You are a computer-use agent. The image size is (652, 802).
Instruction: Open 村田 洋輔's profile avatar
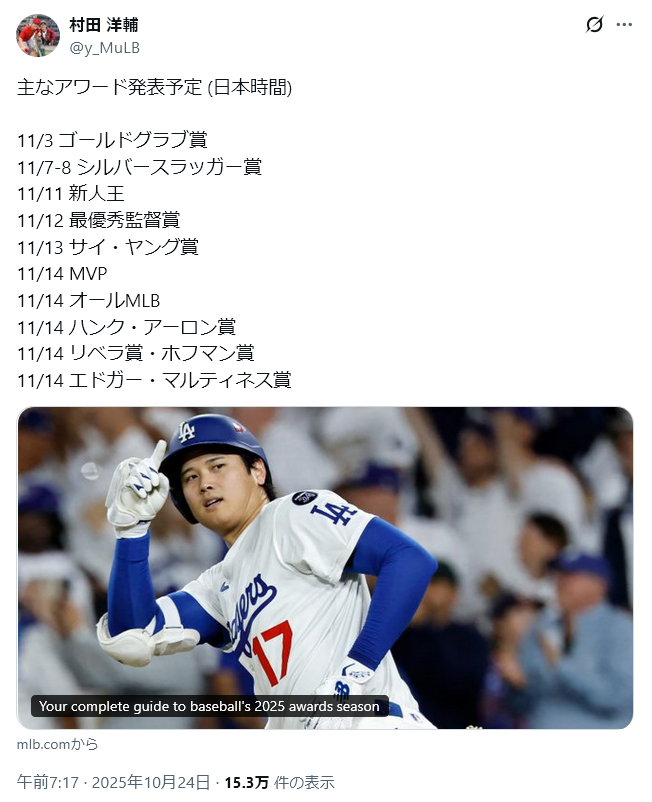[x=38, y=35]
